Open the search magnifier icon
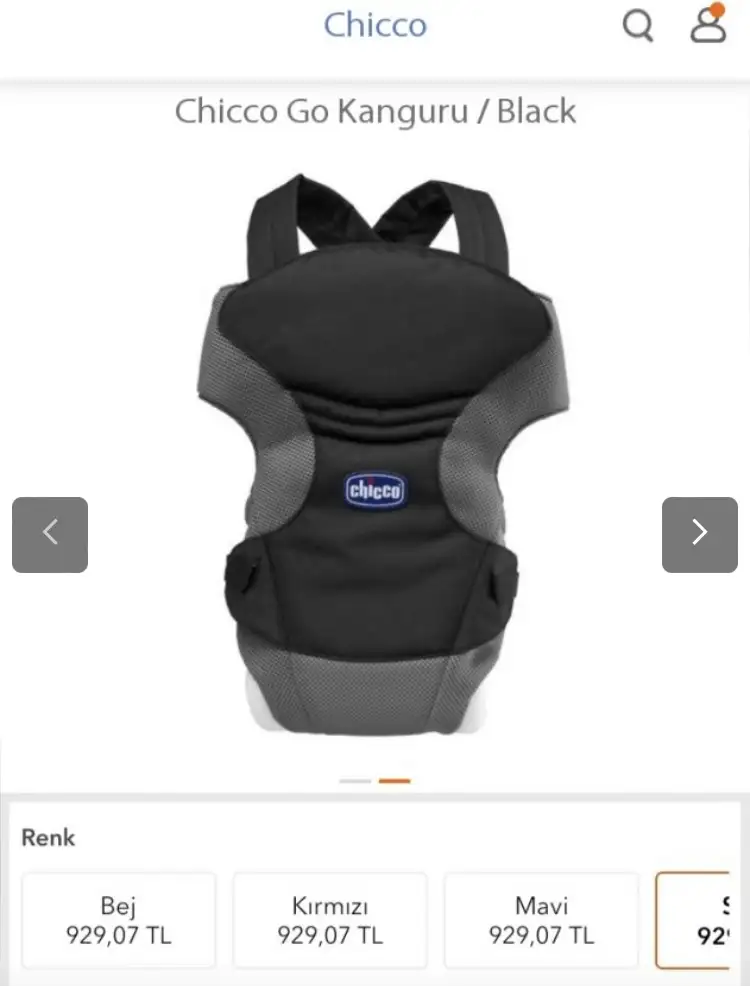This screenshot has width=750, height=986. coord(637,26)
